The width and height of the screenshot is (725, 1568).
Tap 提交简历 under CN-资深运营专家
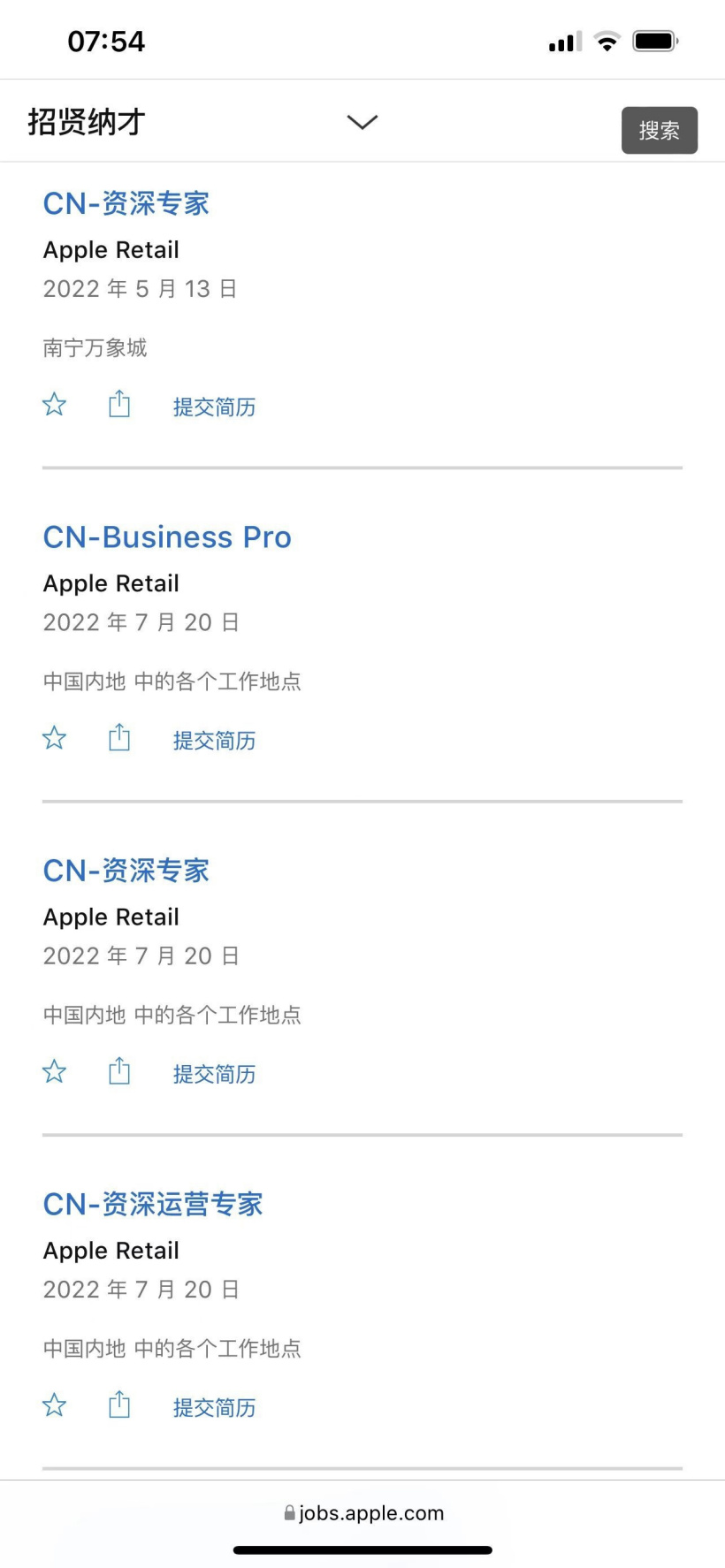(x=214, y=1407)
